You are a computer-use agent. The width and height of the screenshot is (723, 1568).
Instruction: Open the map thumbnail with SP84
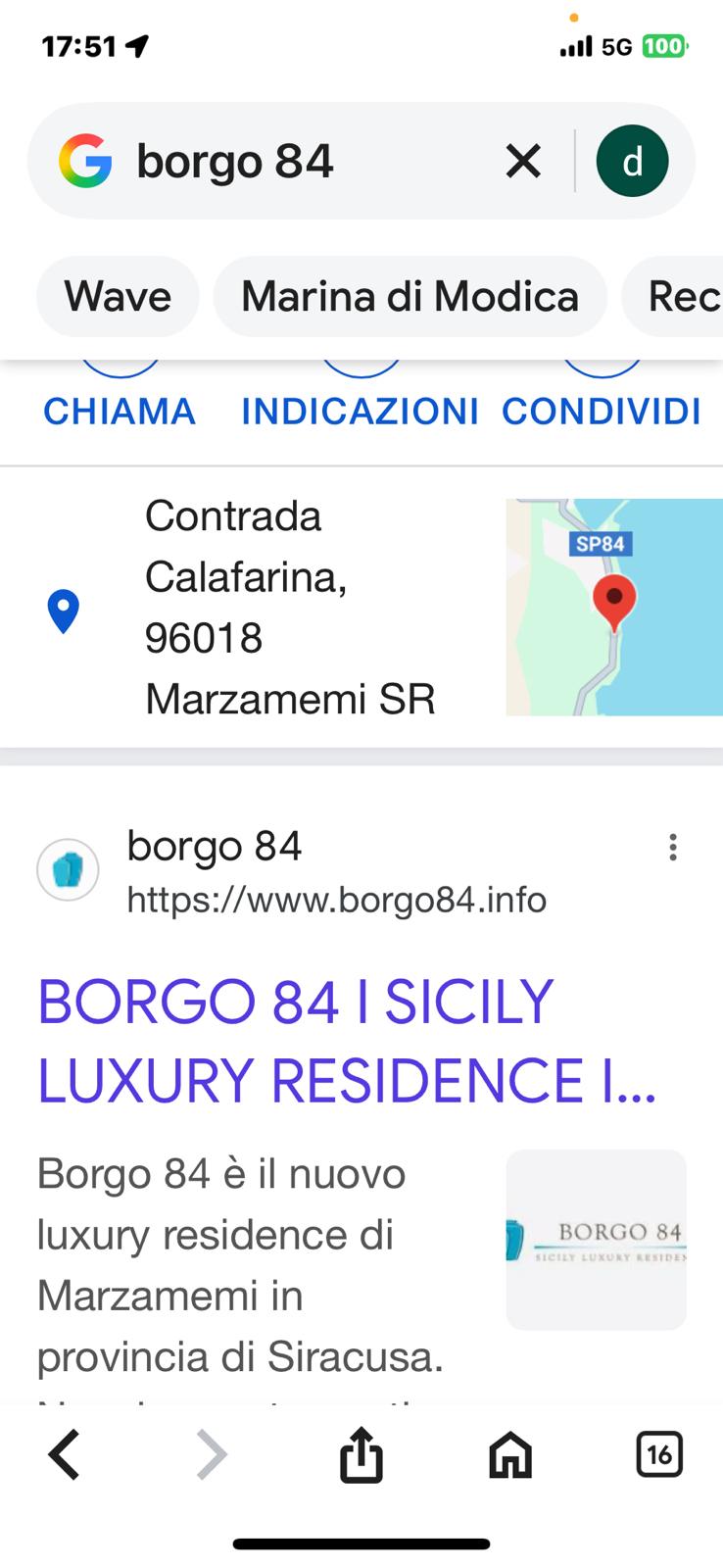click(613, 607)
